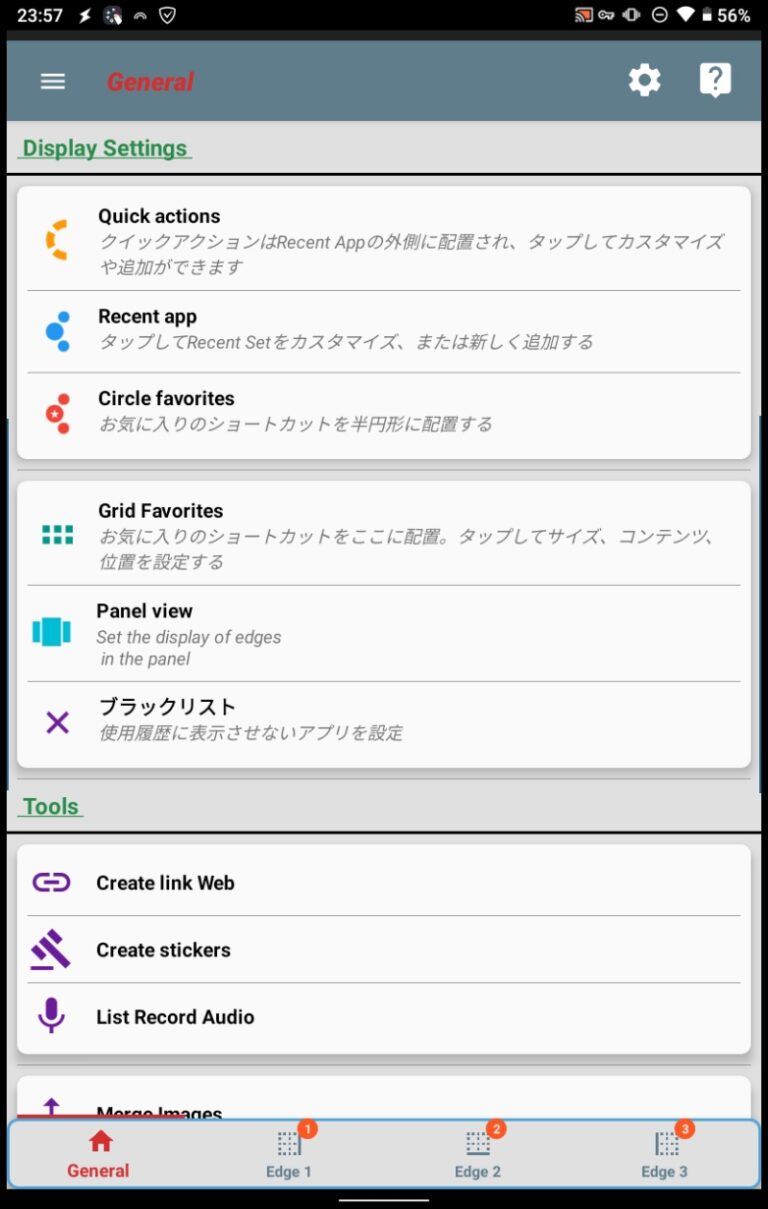Tap the Create link Web chain icon
Image resolution: width=768 pixels, height=1209 pixels.
point(51,882)
